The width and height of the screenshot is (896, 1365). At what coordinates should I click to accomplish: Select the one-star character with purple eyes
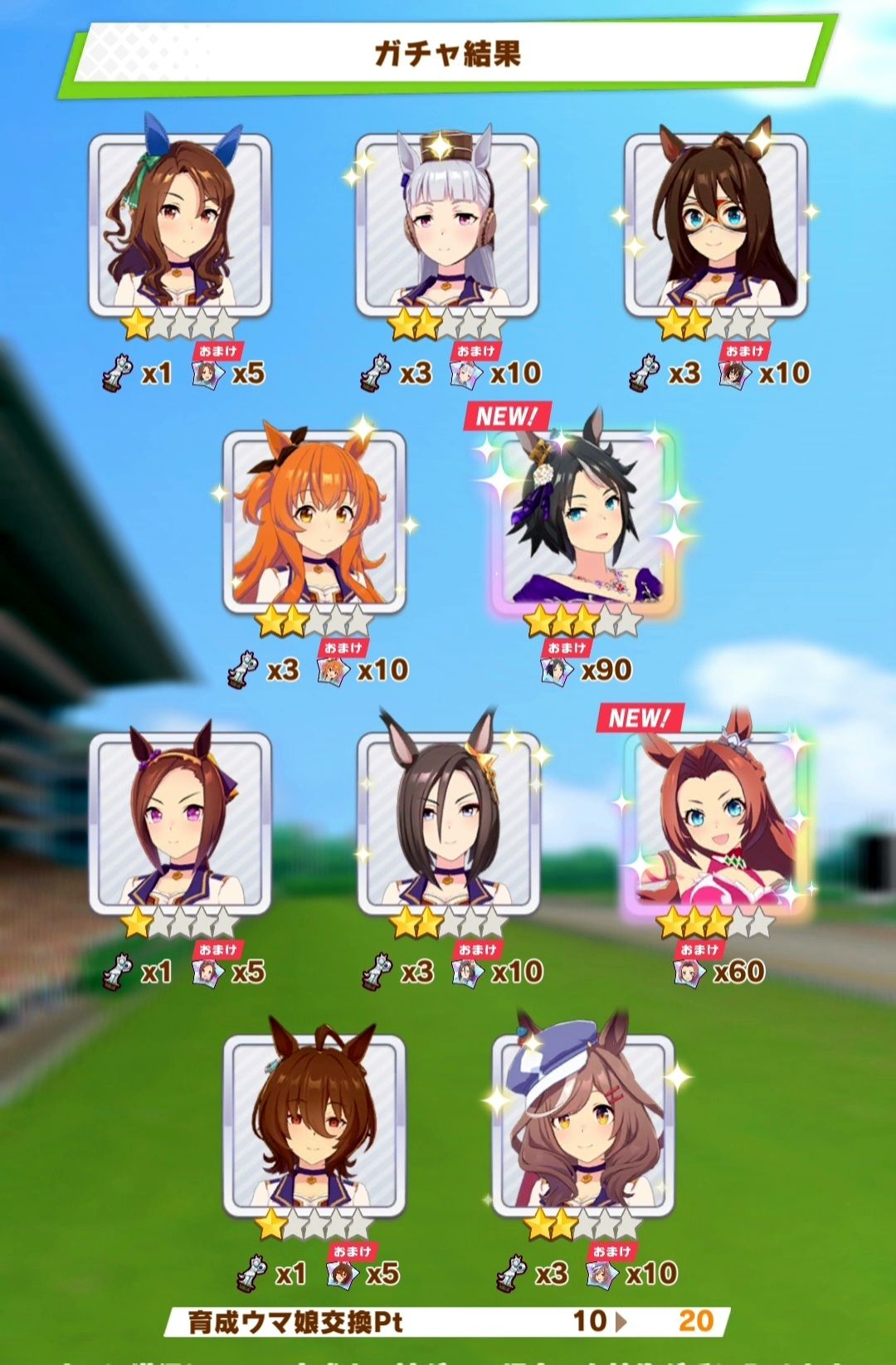click(180, 824)
